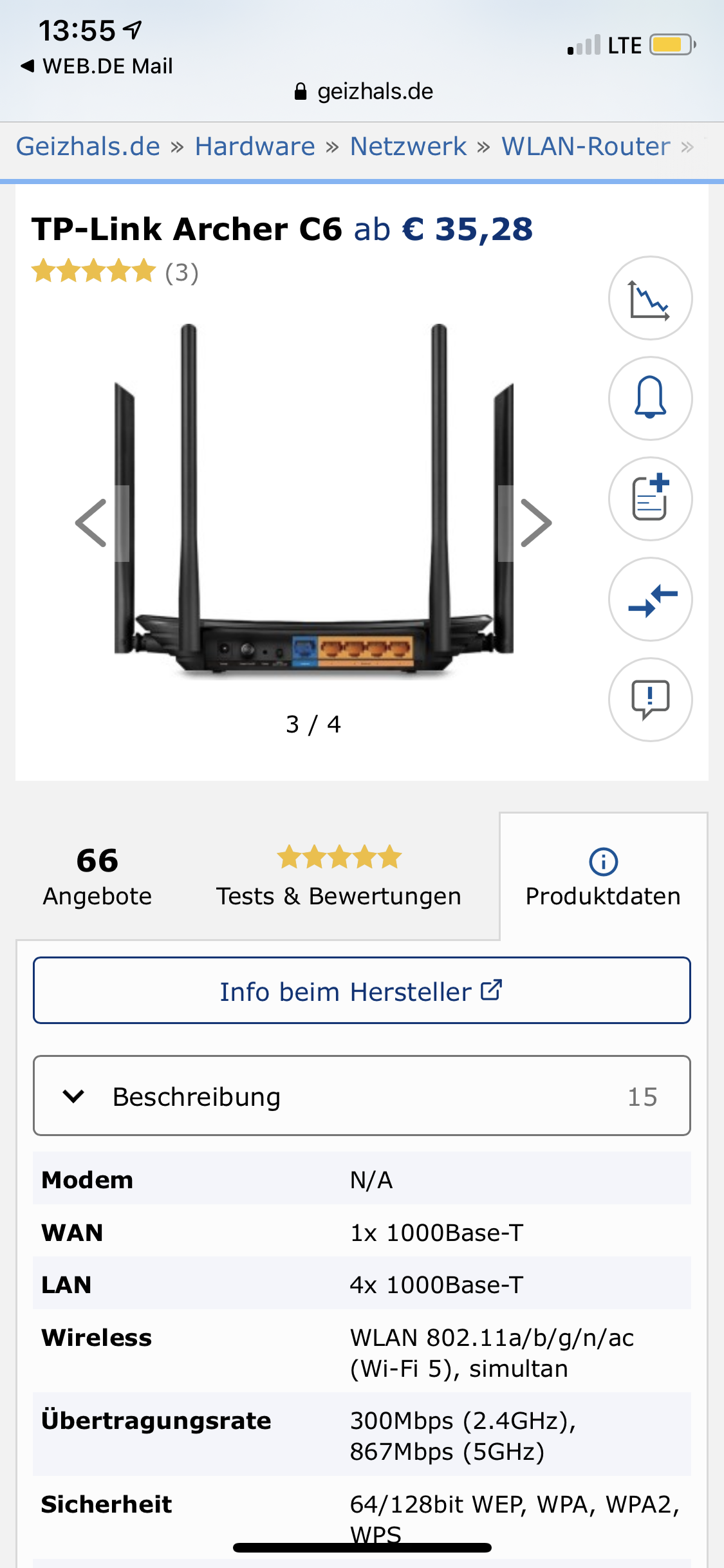Switch to the Tests & Bewertungen tab
The image size is (724, 1568).
click(x=339, y=876)
